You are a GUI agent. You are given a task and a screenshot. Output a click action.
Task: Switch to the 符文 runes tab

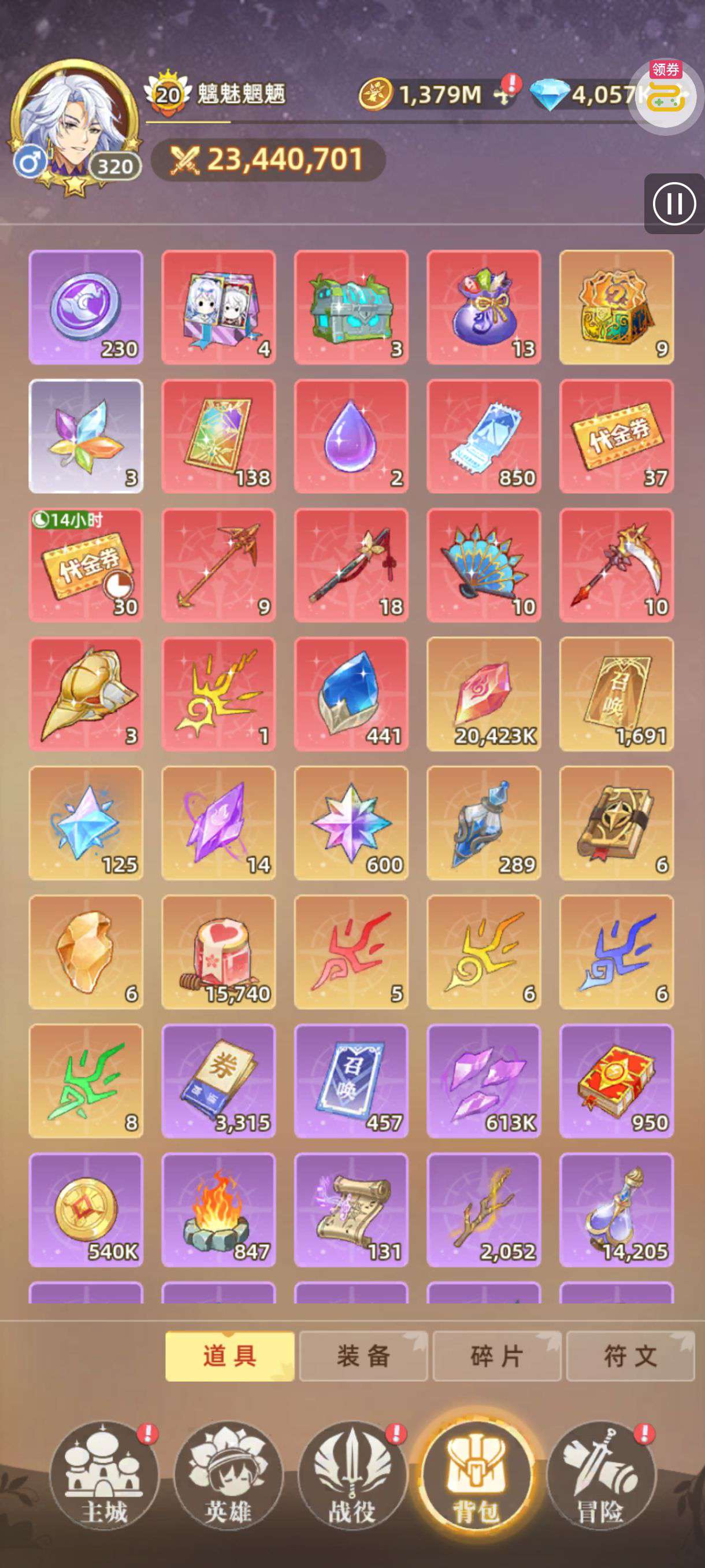tap(629, 1356)
